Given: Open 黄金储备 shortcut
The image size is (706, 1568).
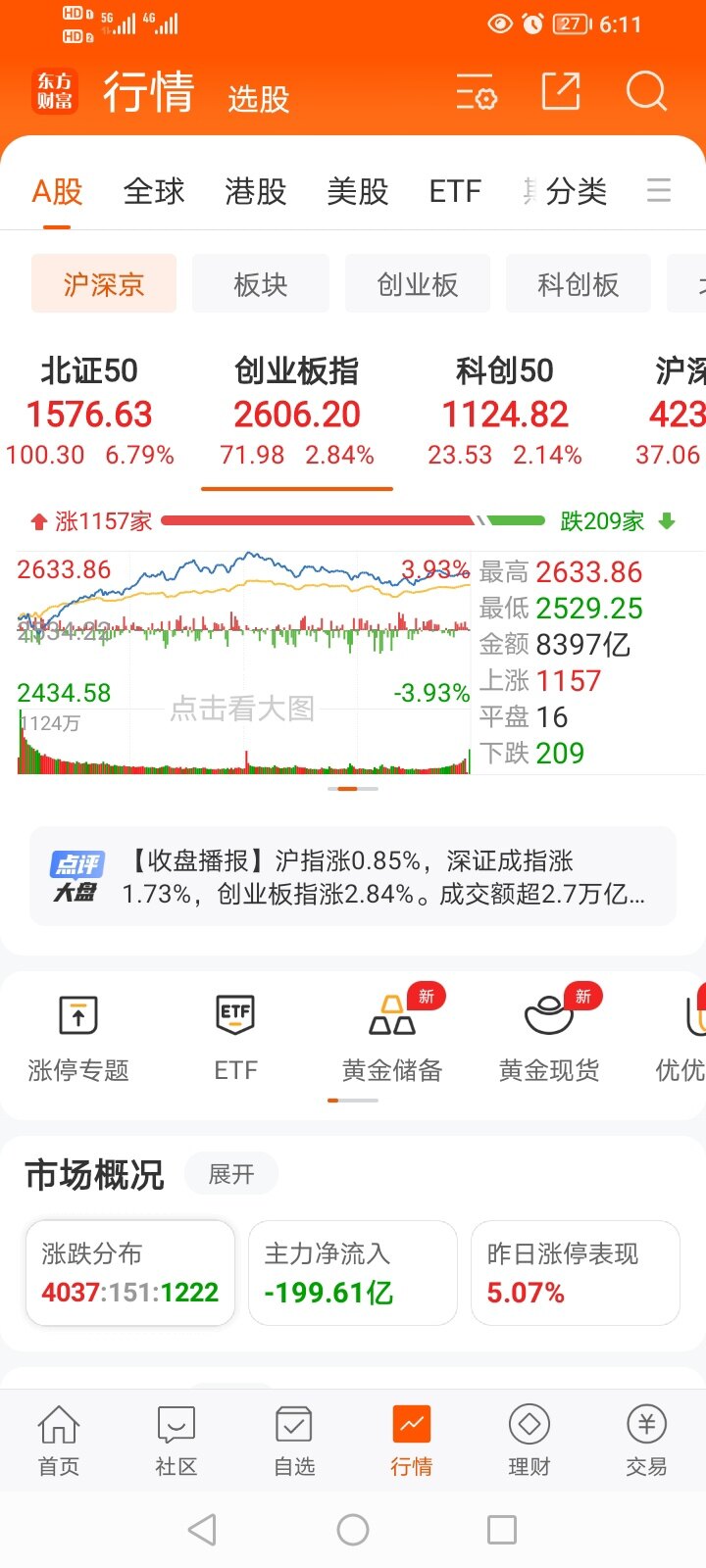Looking at the screenshot, I should 392,1039.
